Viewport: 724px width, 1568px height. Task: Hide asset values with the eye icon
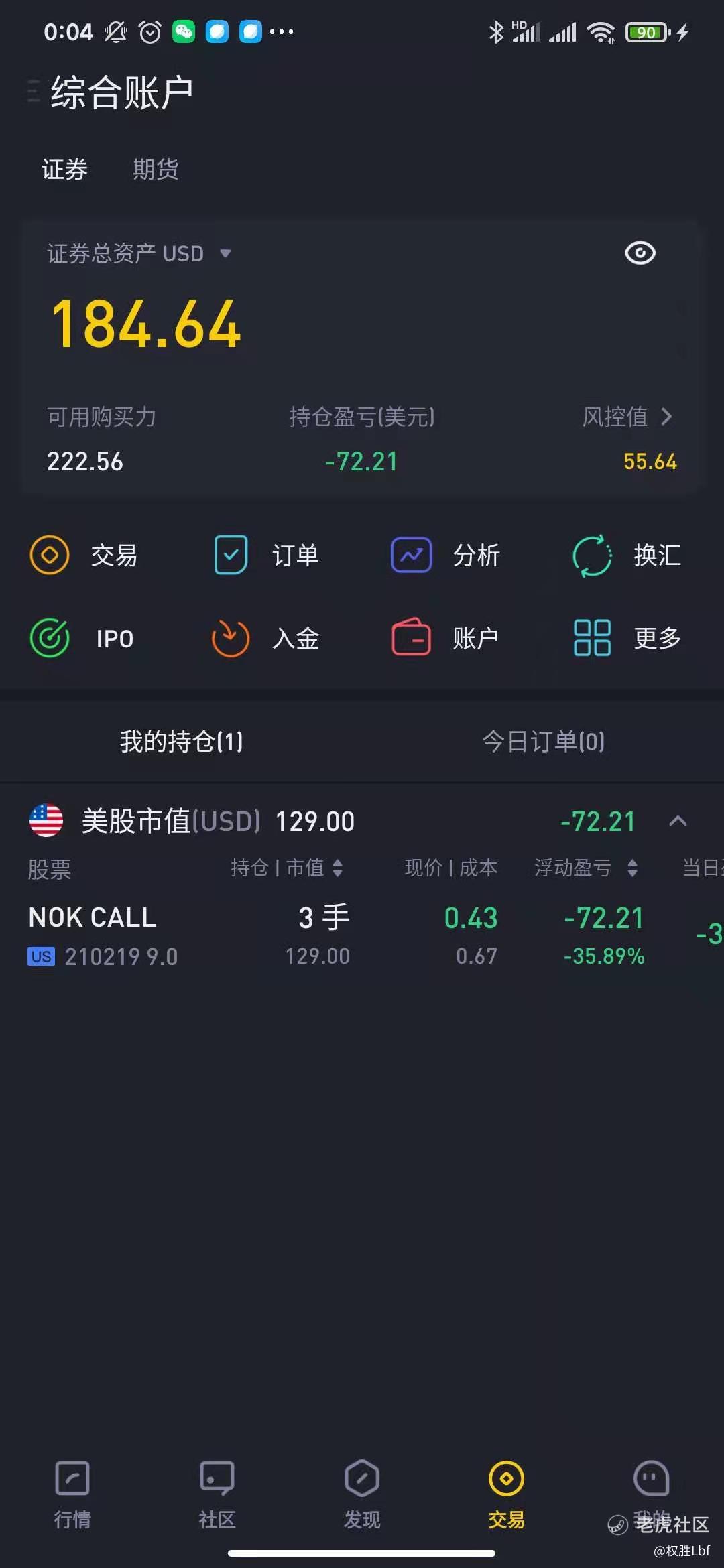(640, 253)
